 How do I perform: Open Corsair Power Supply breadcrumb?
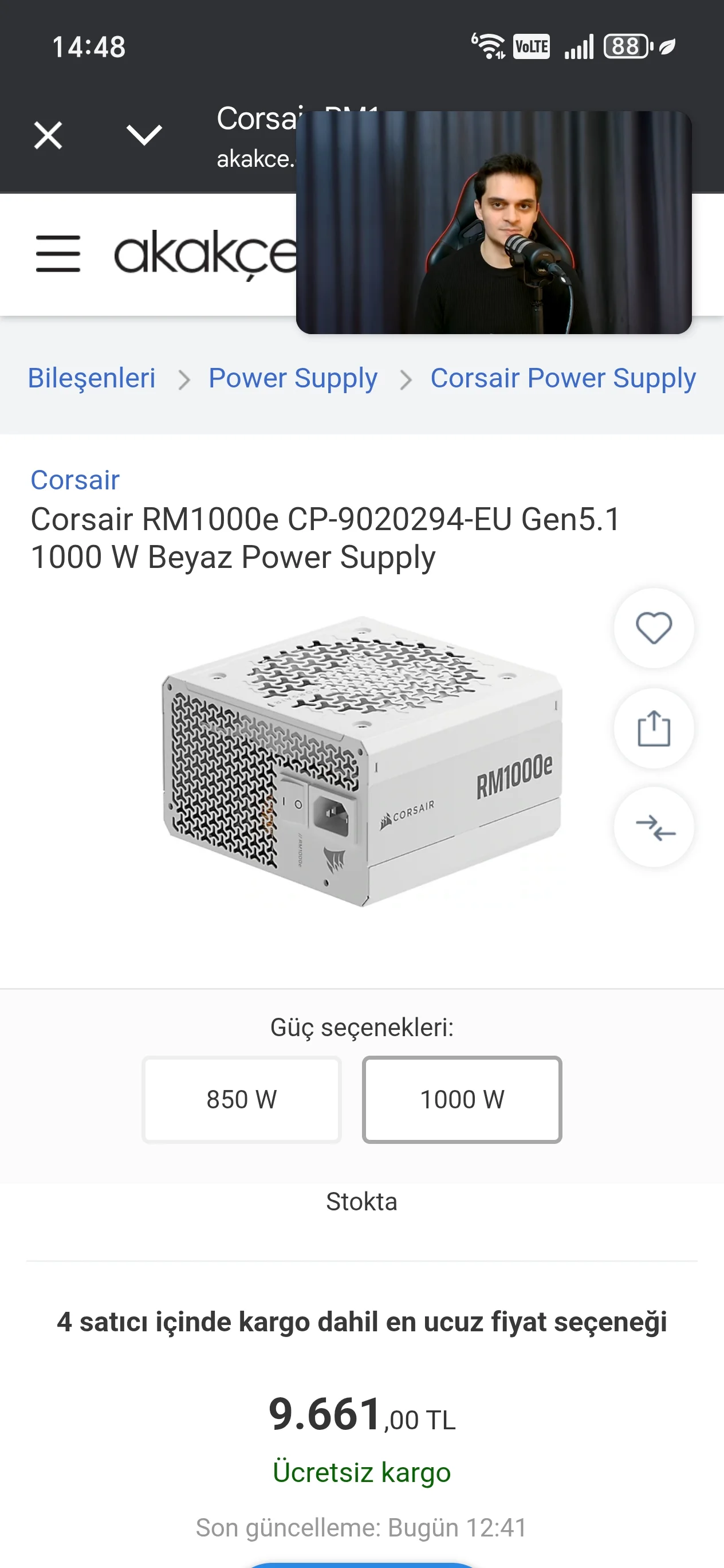click(x=563, y=378)
